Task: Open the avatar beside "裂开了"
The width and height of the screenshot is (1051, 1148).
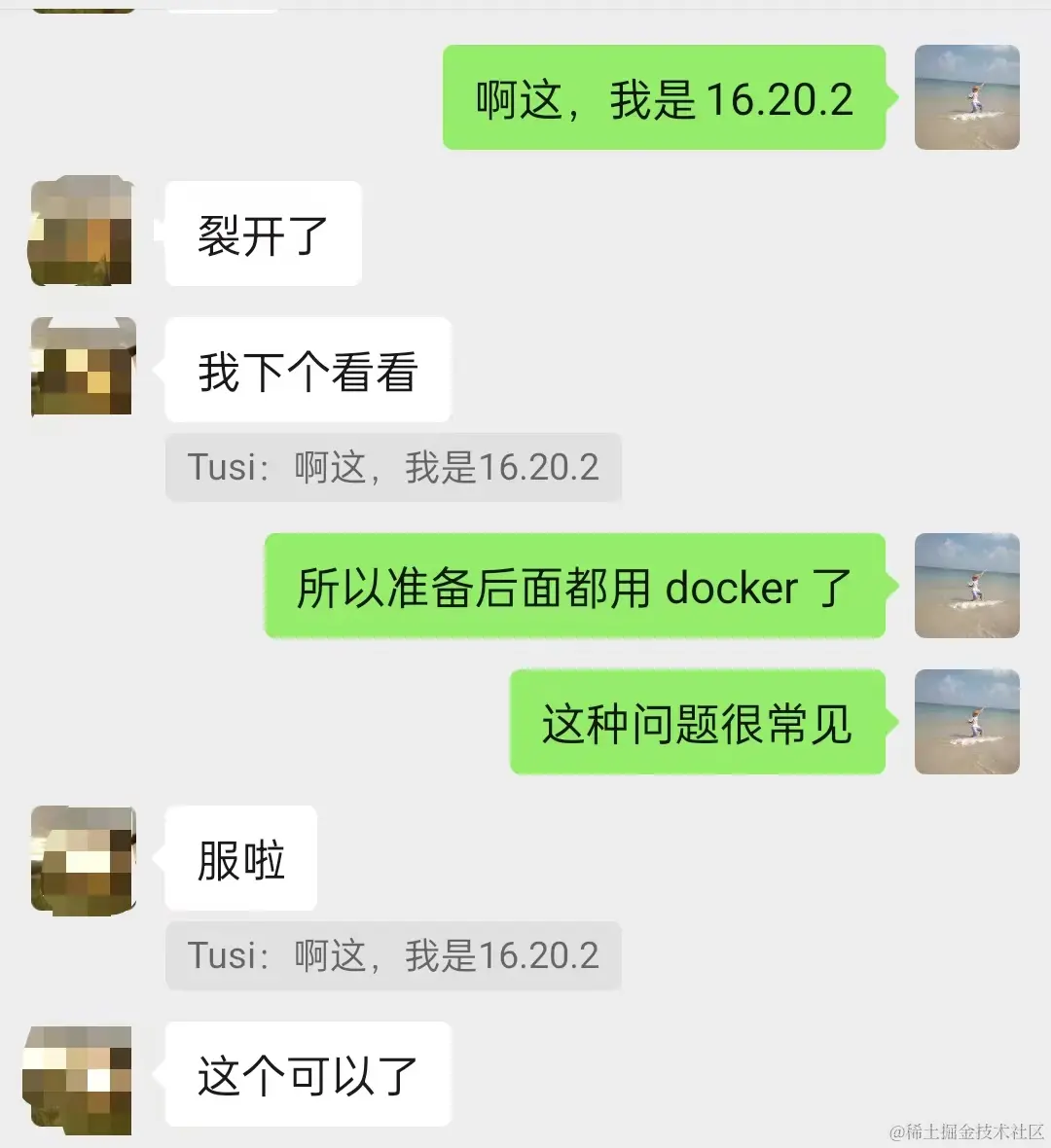Action: click(x=82, y=232)
